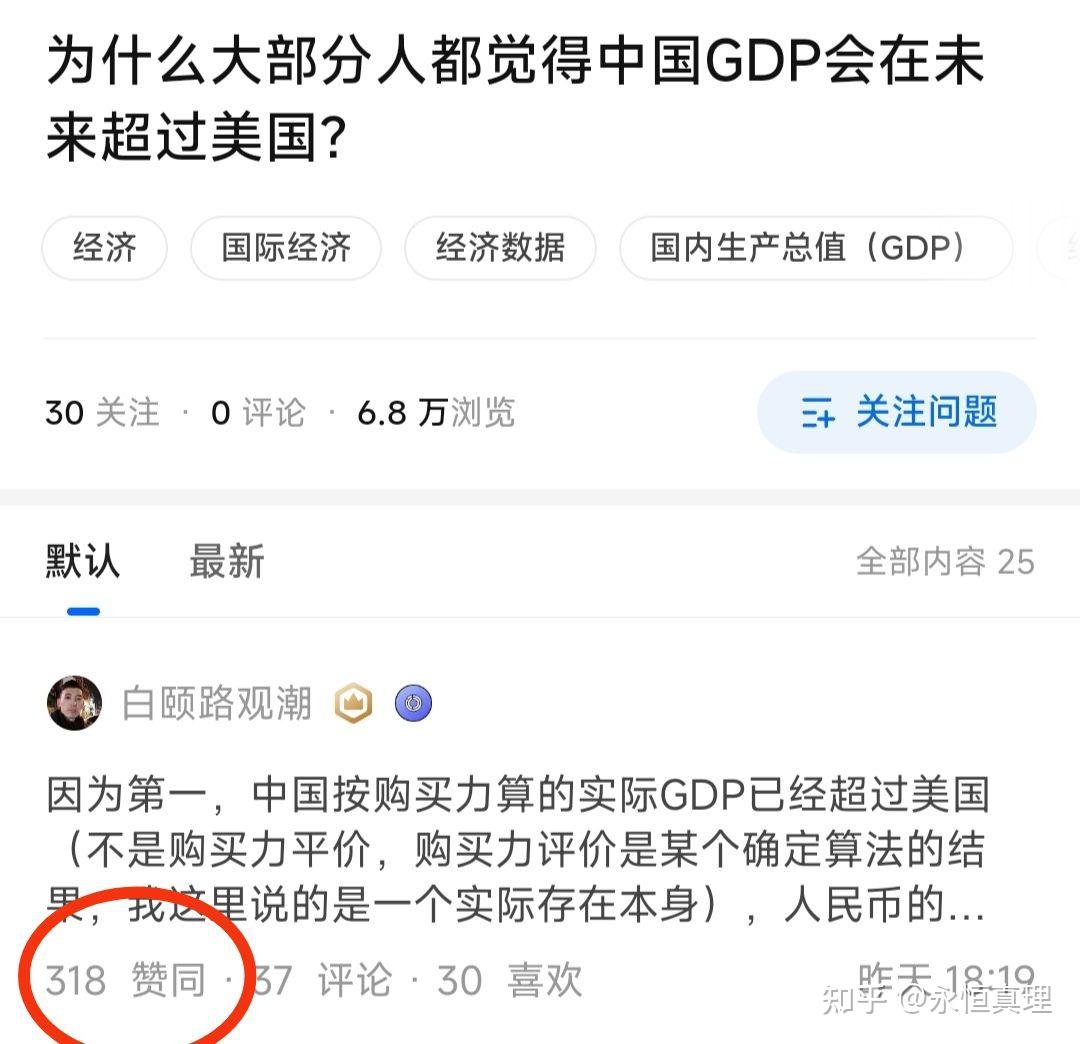Select the 经济数据 topic chip
The image size is (1080, 1044).
click(x=500, y=247)
